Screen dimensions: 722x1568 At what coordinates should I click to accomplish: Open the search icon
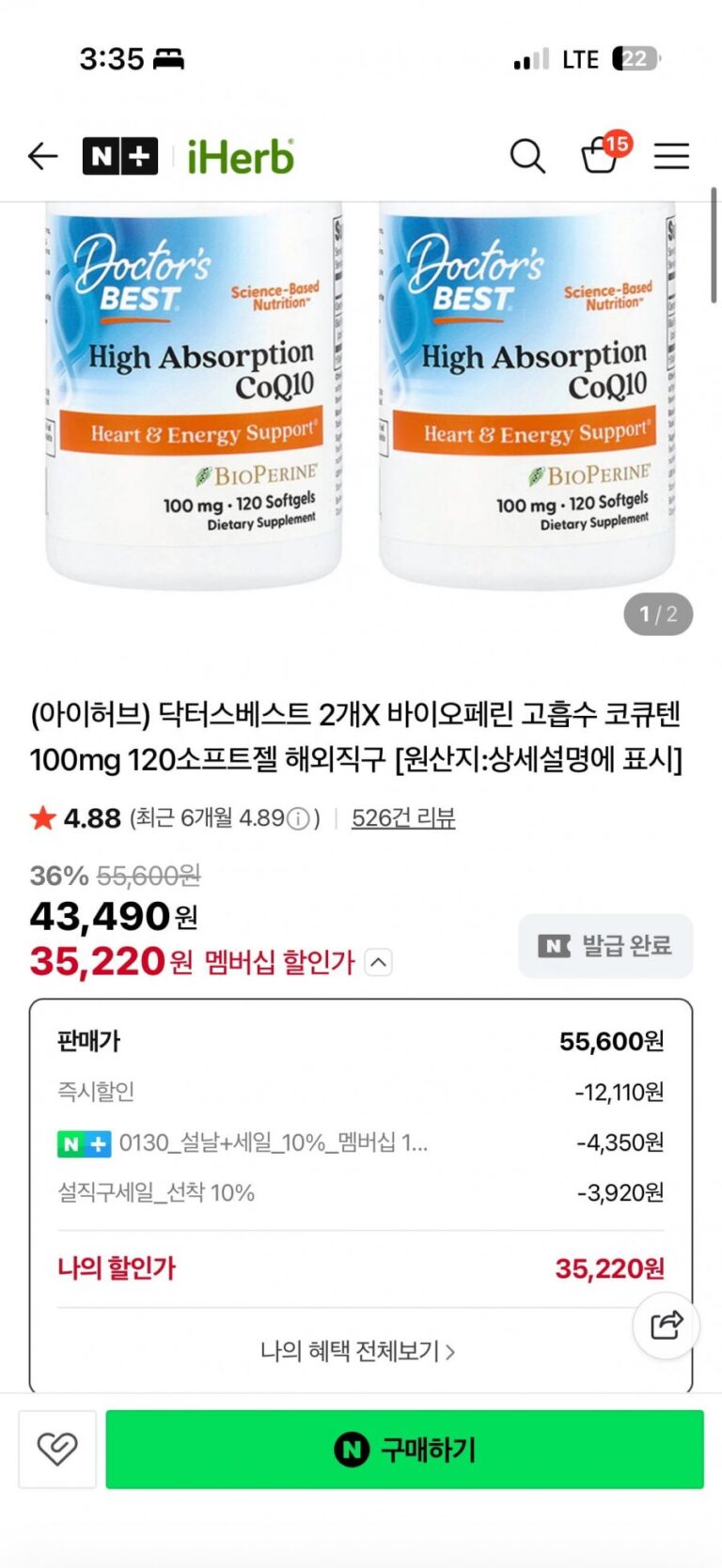[527, 156]
